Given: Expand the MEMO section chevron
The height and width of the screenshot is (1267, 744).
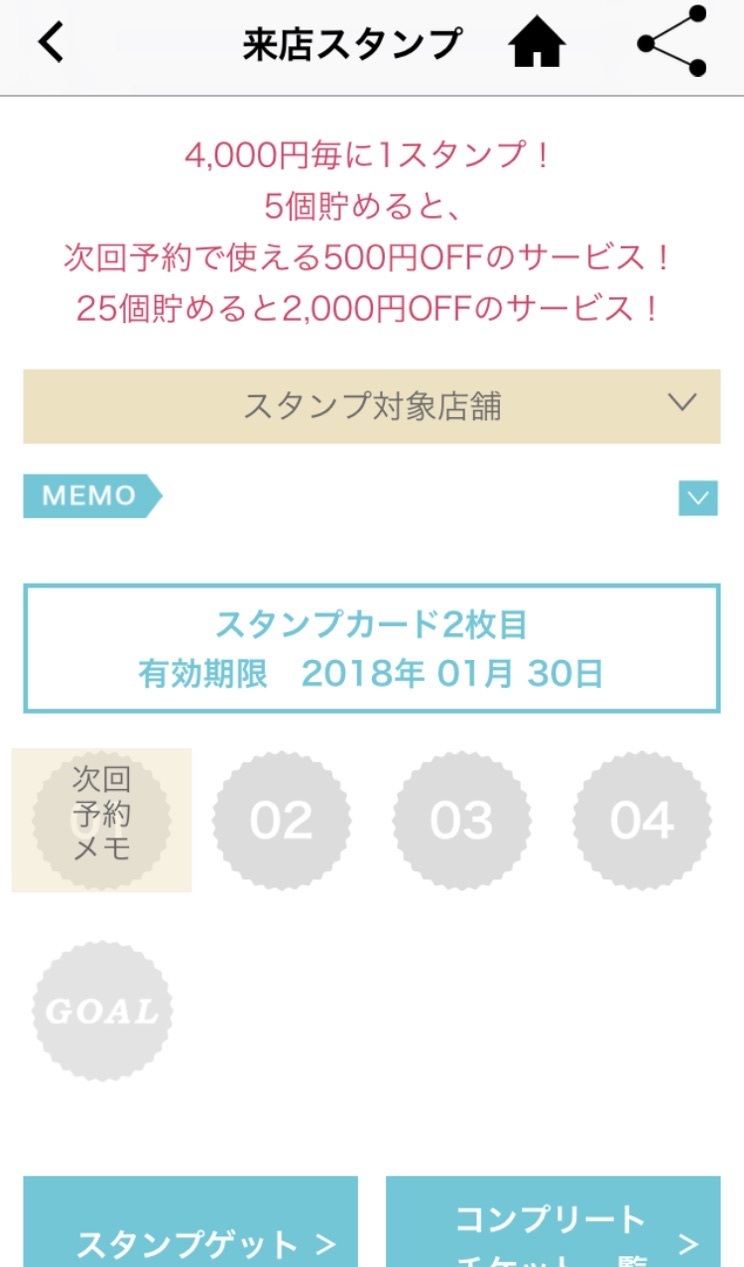Looking at the screenshot, I should 697,497.
